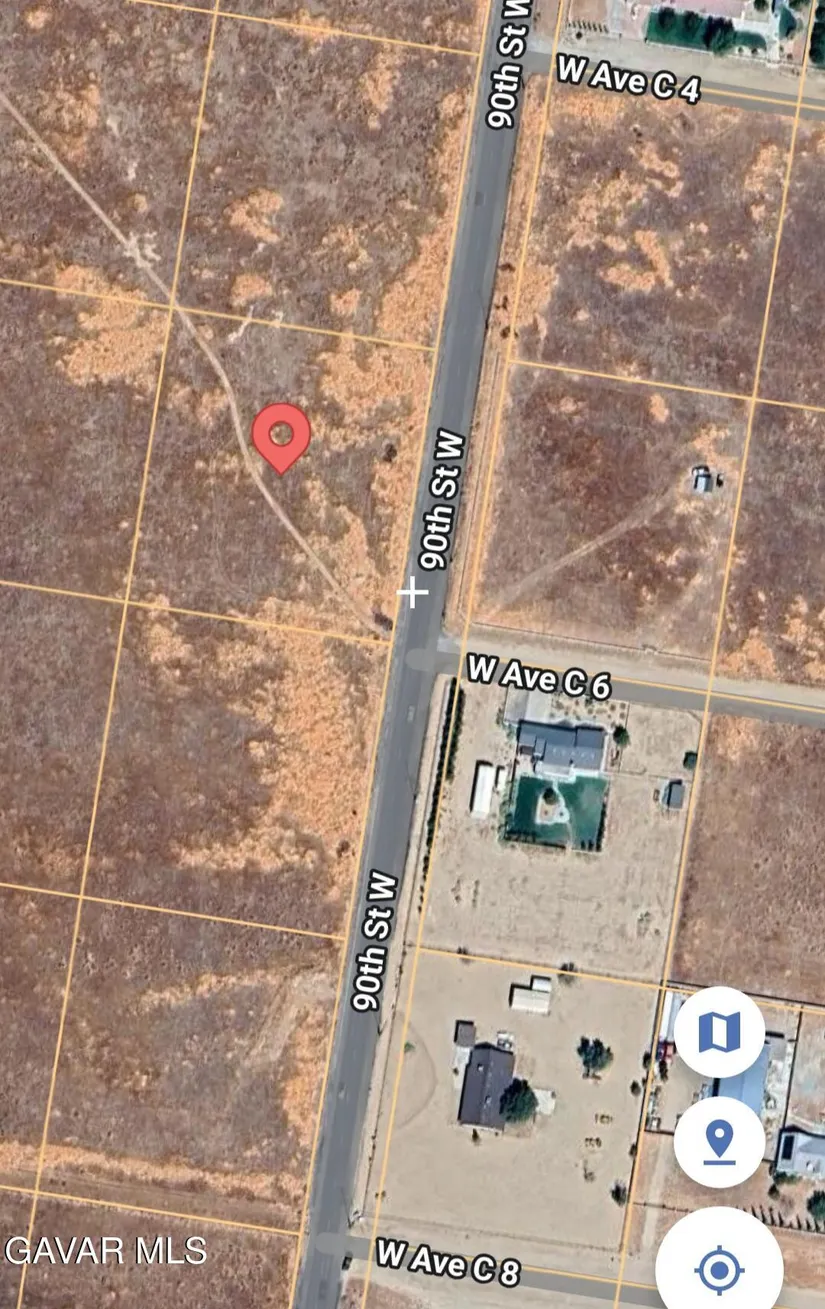Screen dimensions: 825x1309
Task: Open the map layers button
Action: 719,1032
